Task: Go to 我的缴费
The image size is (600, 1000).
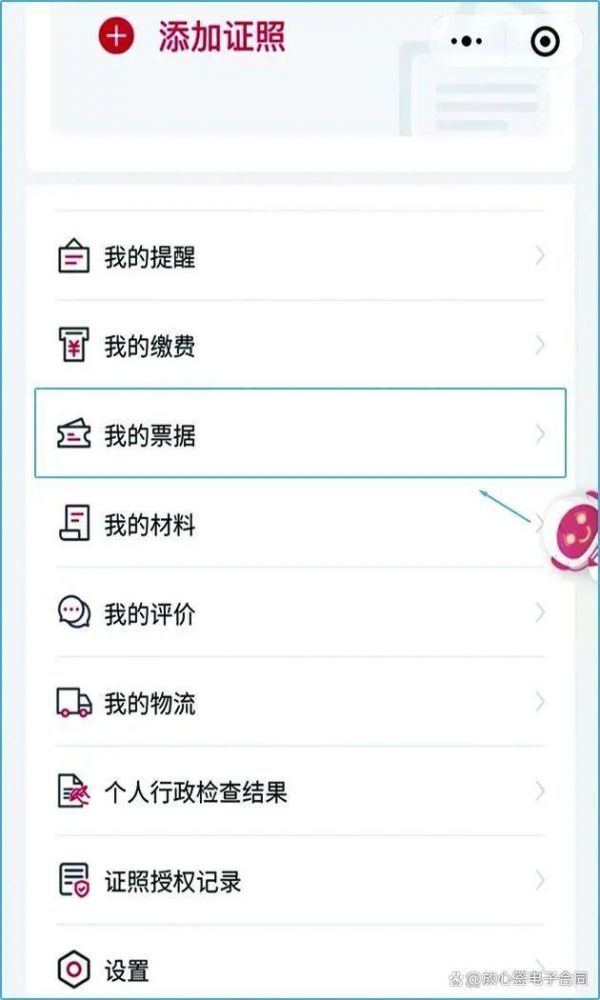Action: coord(300,346)
